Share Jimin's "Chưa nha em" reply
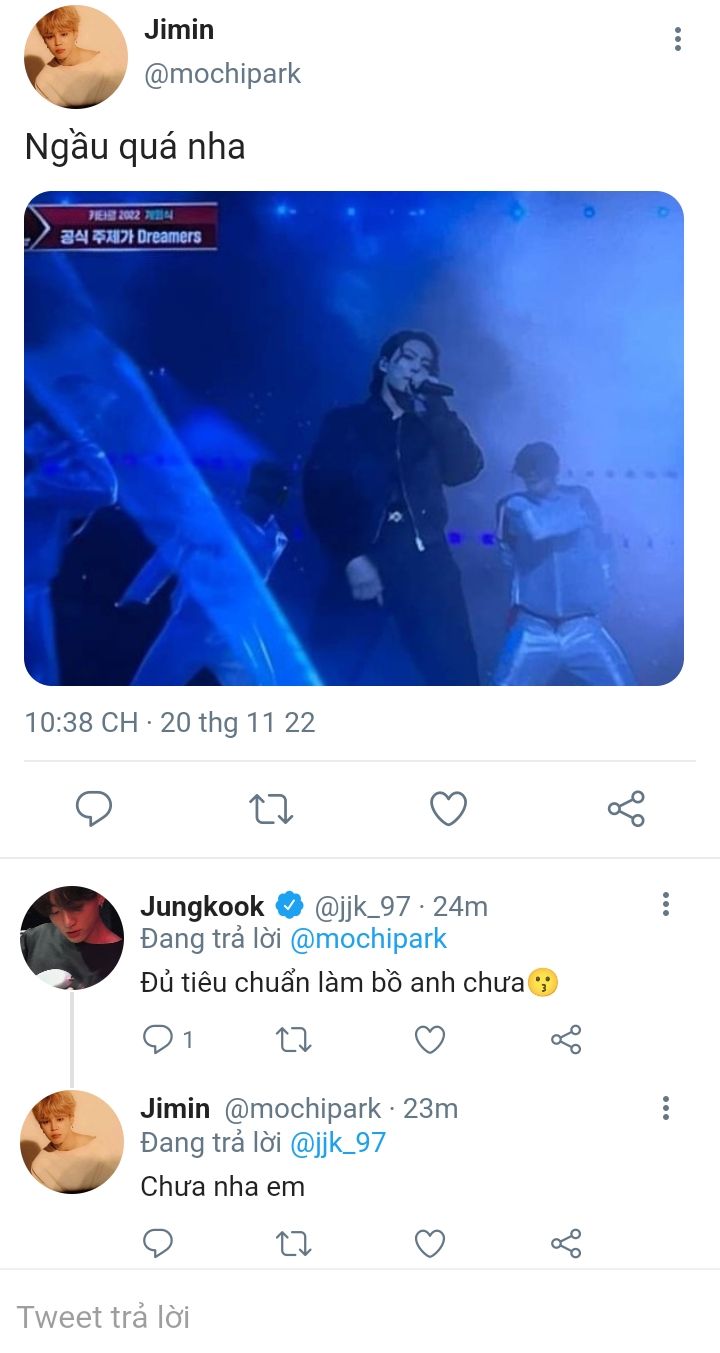This screenshot has height=1353, width=720. (566, 1243)
